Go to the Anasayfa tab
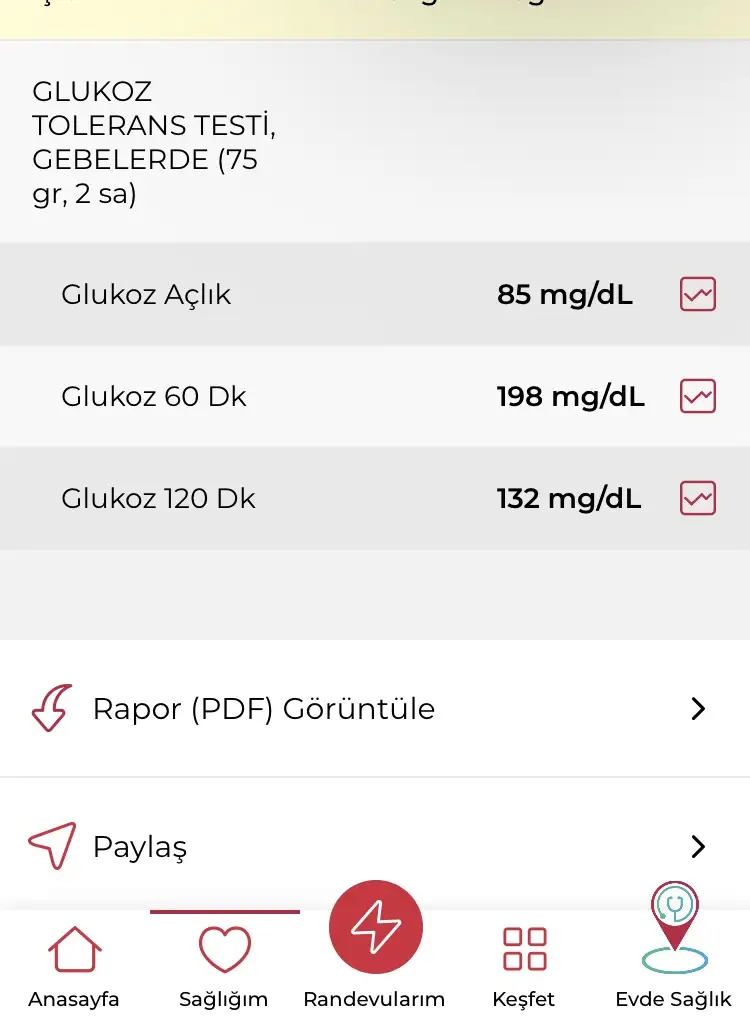Screen dimensions: 750x1022 (74, 965)
